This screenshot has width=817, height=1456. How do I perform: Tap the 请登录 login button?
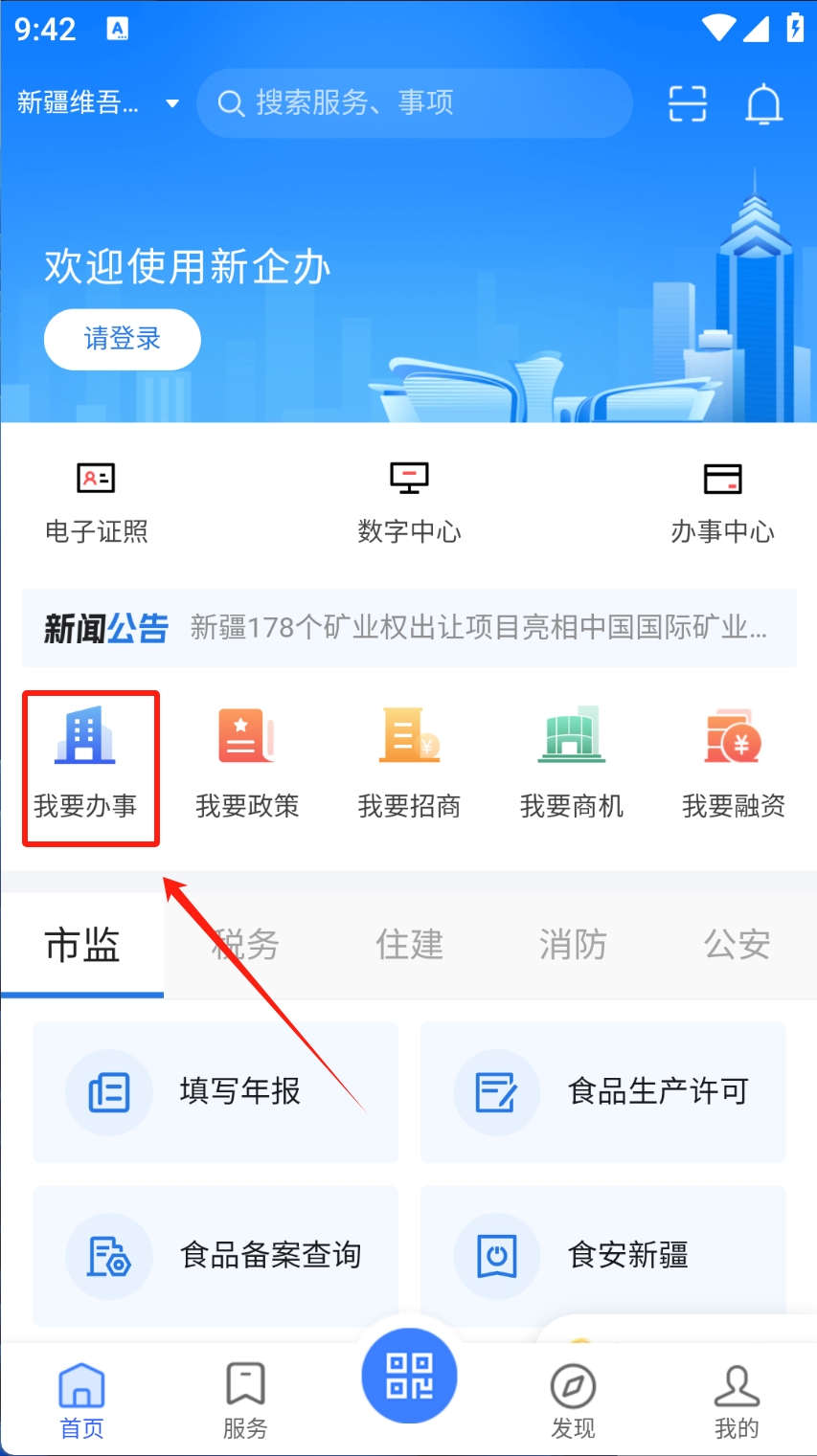(123, 339)
